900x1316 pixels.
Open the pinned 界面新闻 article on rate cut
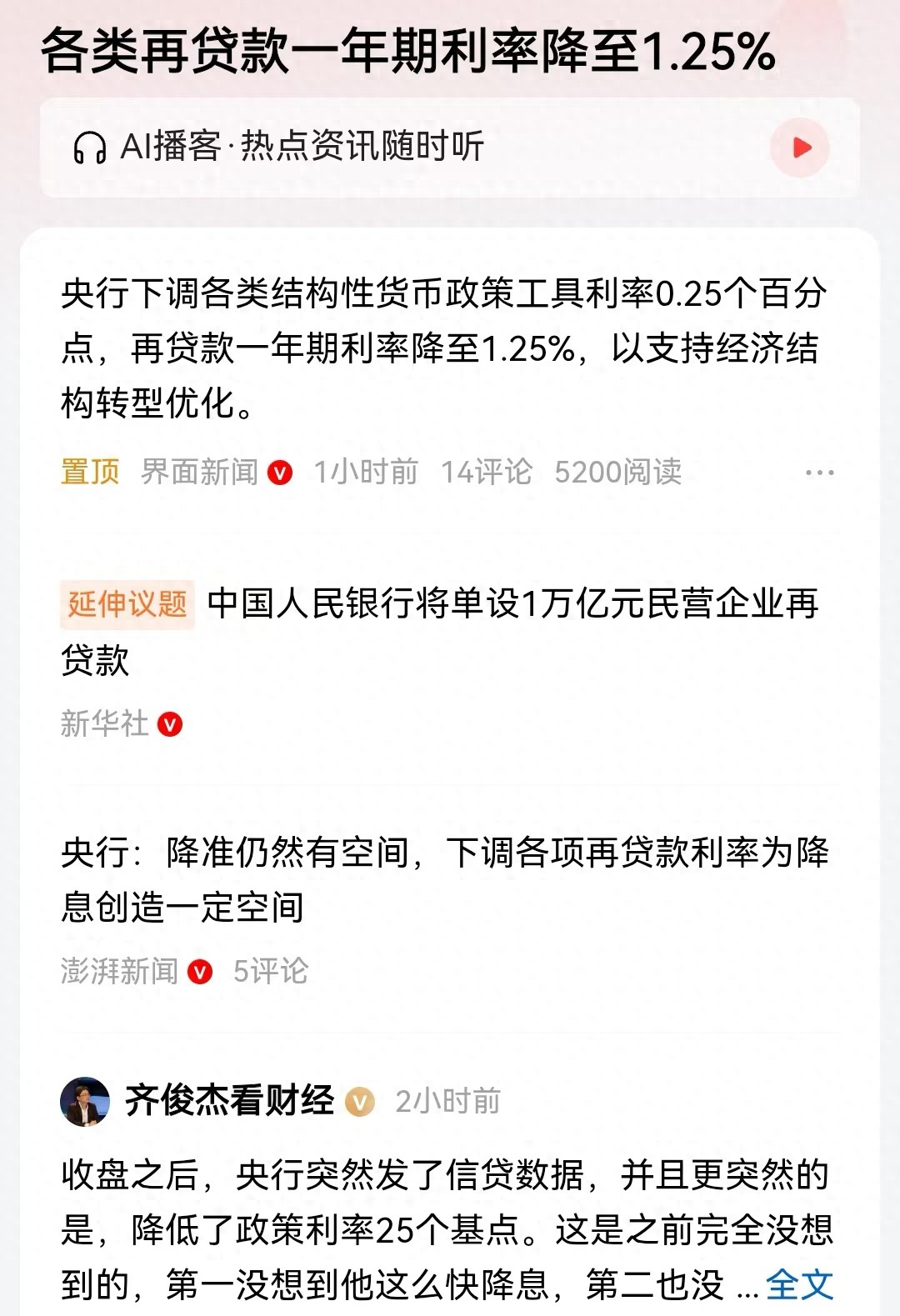coord(442,348)
